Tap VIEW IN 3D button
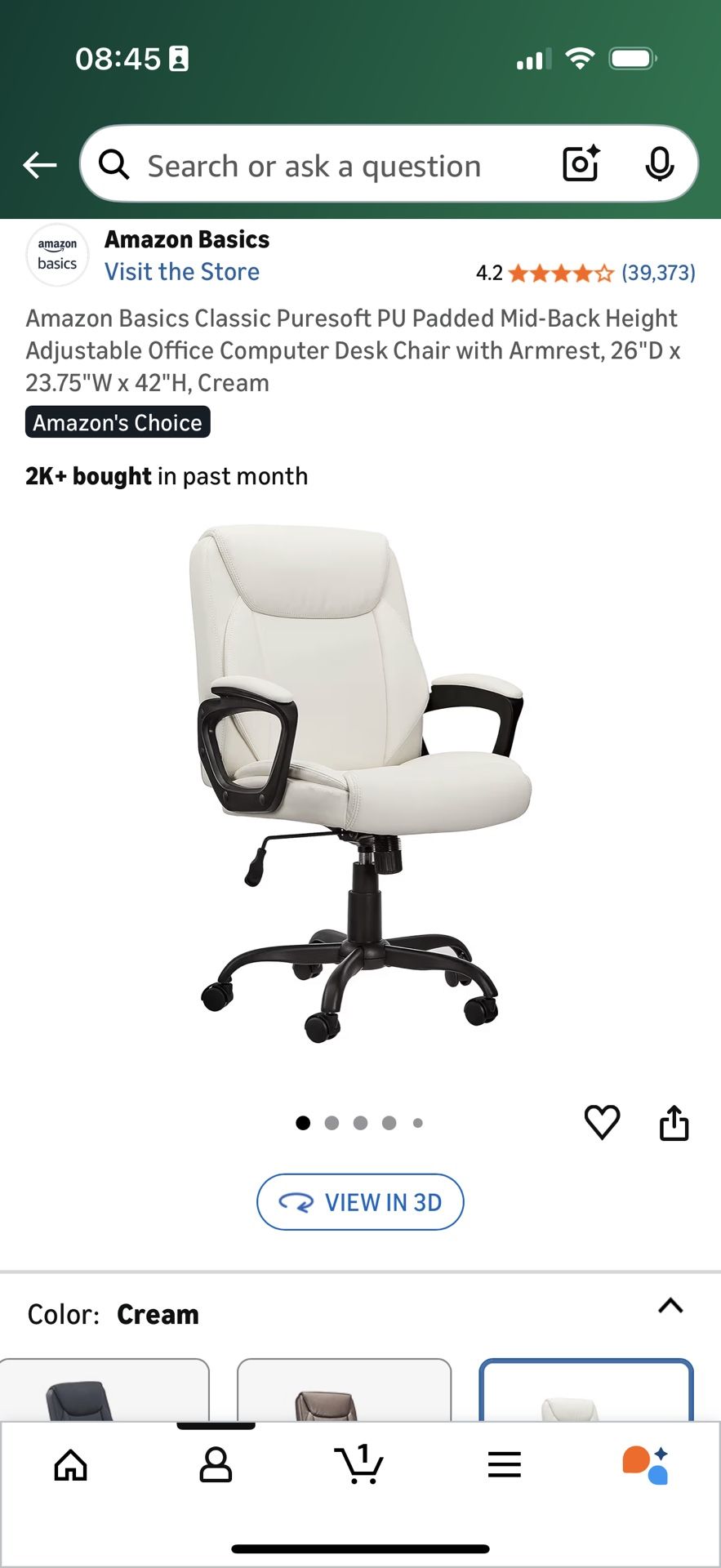Viewport: 721px width, 1568px height. (359, 1201)
